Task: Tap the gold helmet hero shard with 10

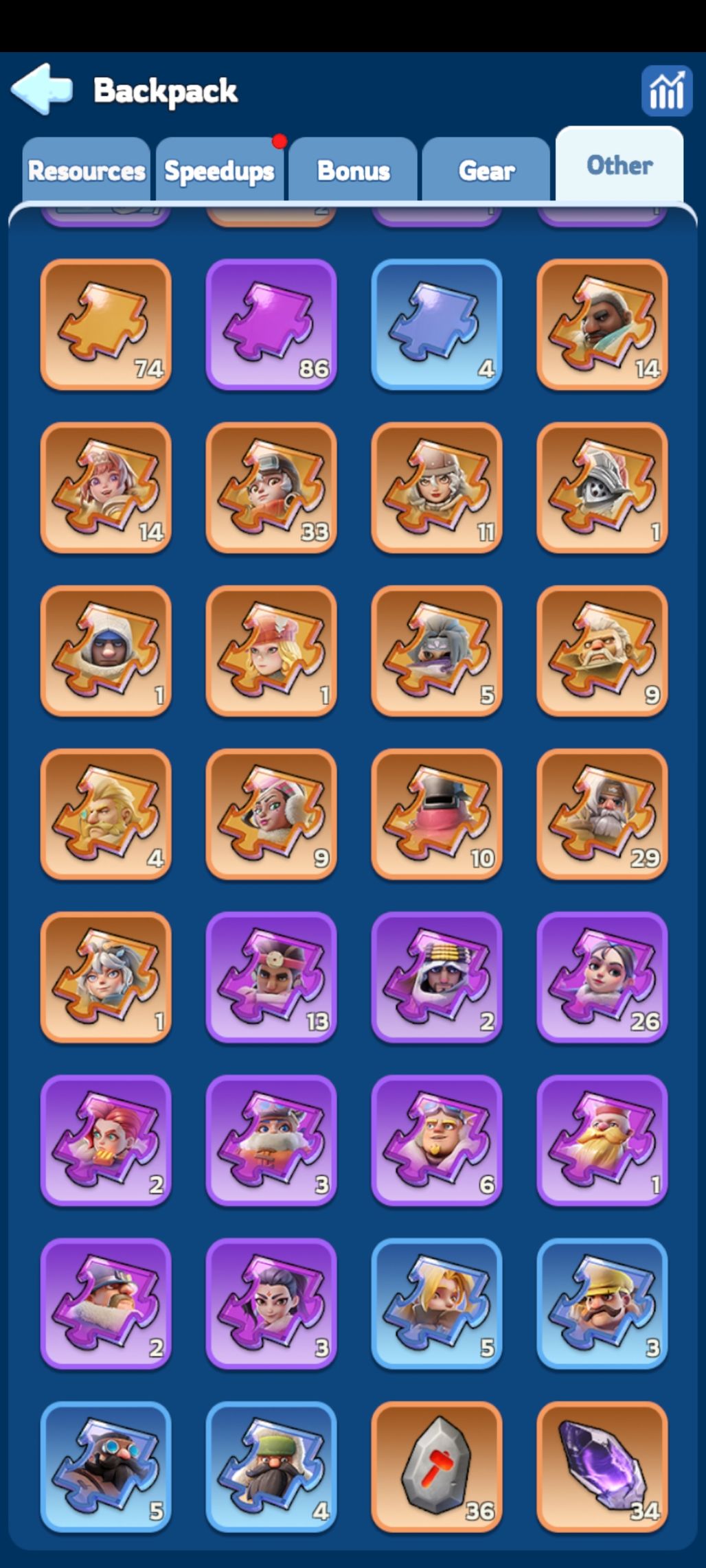Action: click(436, 814)
